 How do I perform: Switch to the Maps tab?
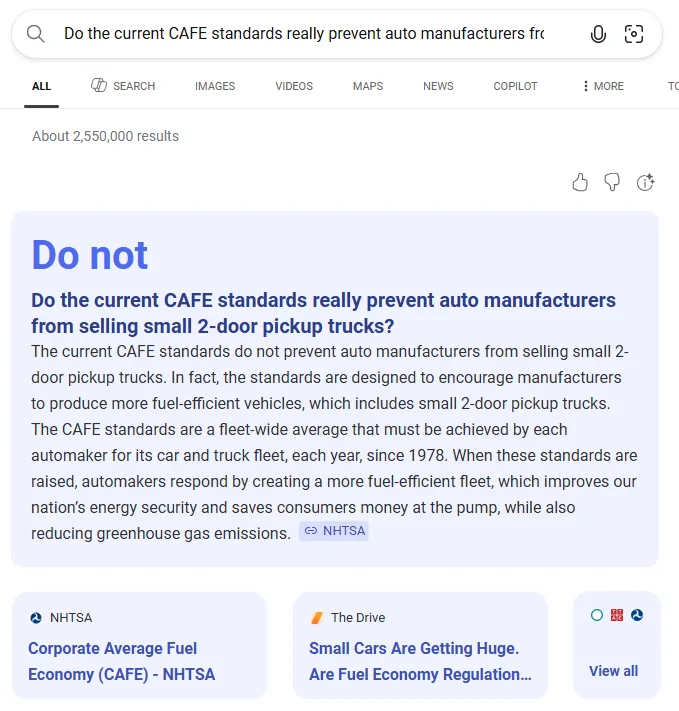pyautogui.click(x=368, y=86)
